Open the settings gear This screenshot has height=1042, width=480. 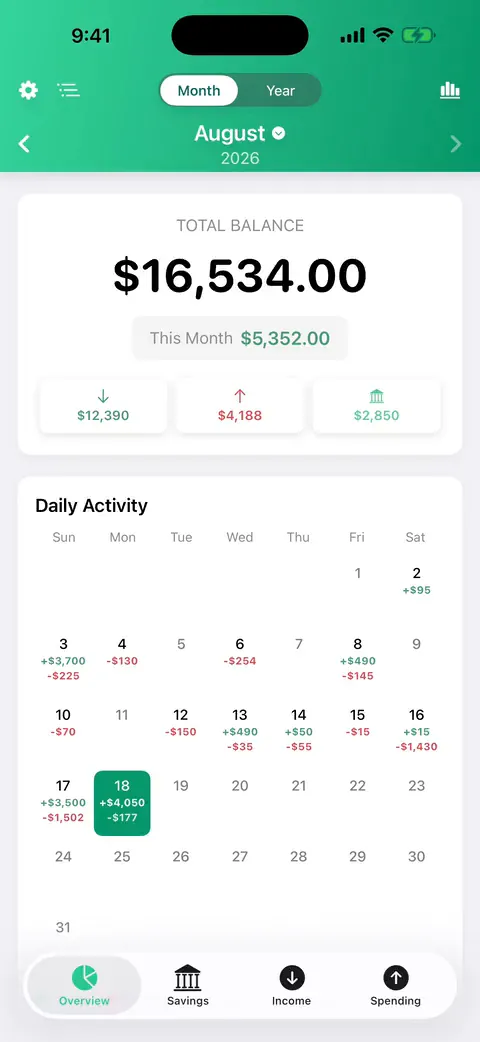tap(28, 90)
